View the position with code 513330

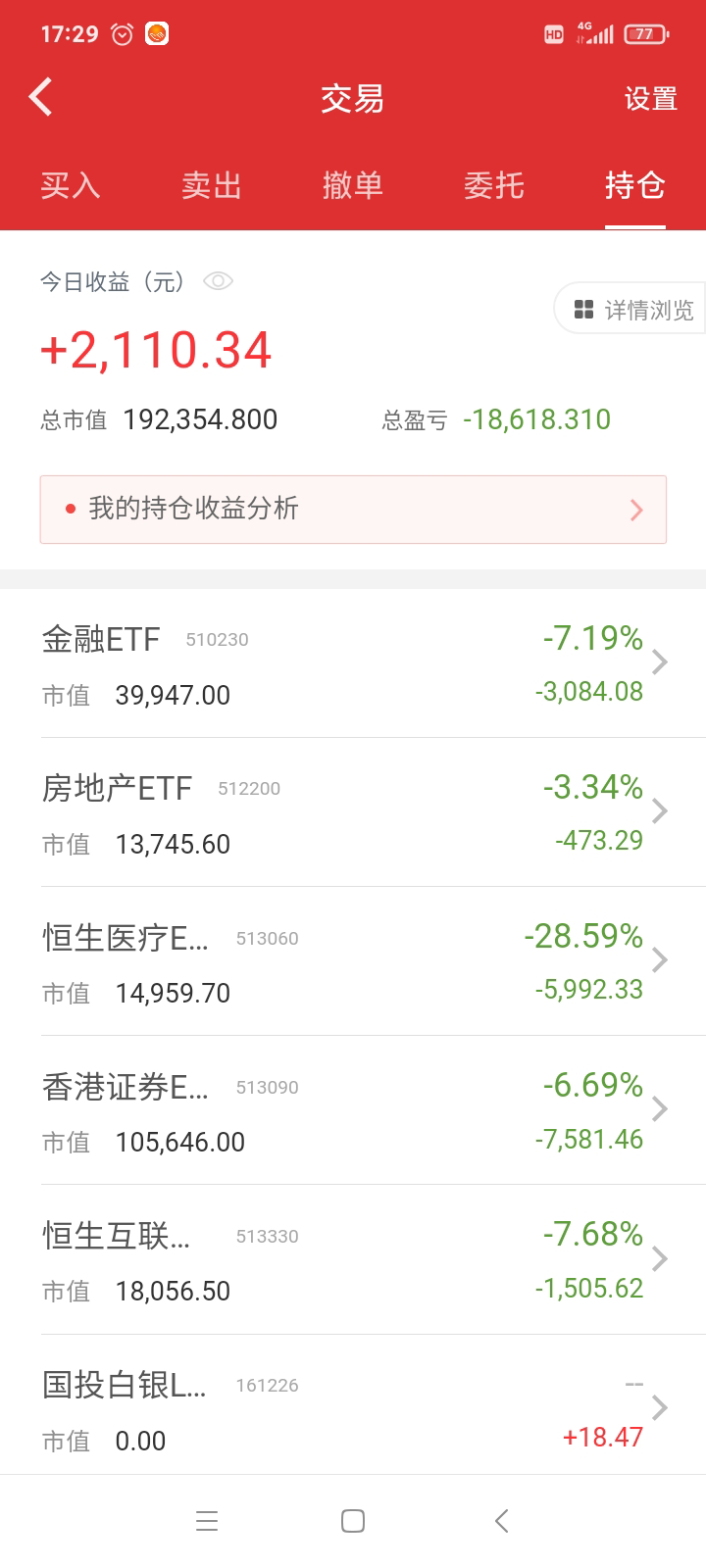[353, 1260]
